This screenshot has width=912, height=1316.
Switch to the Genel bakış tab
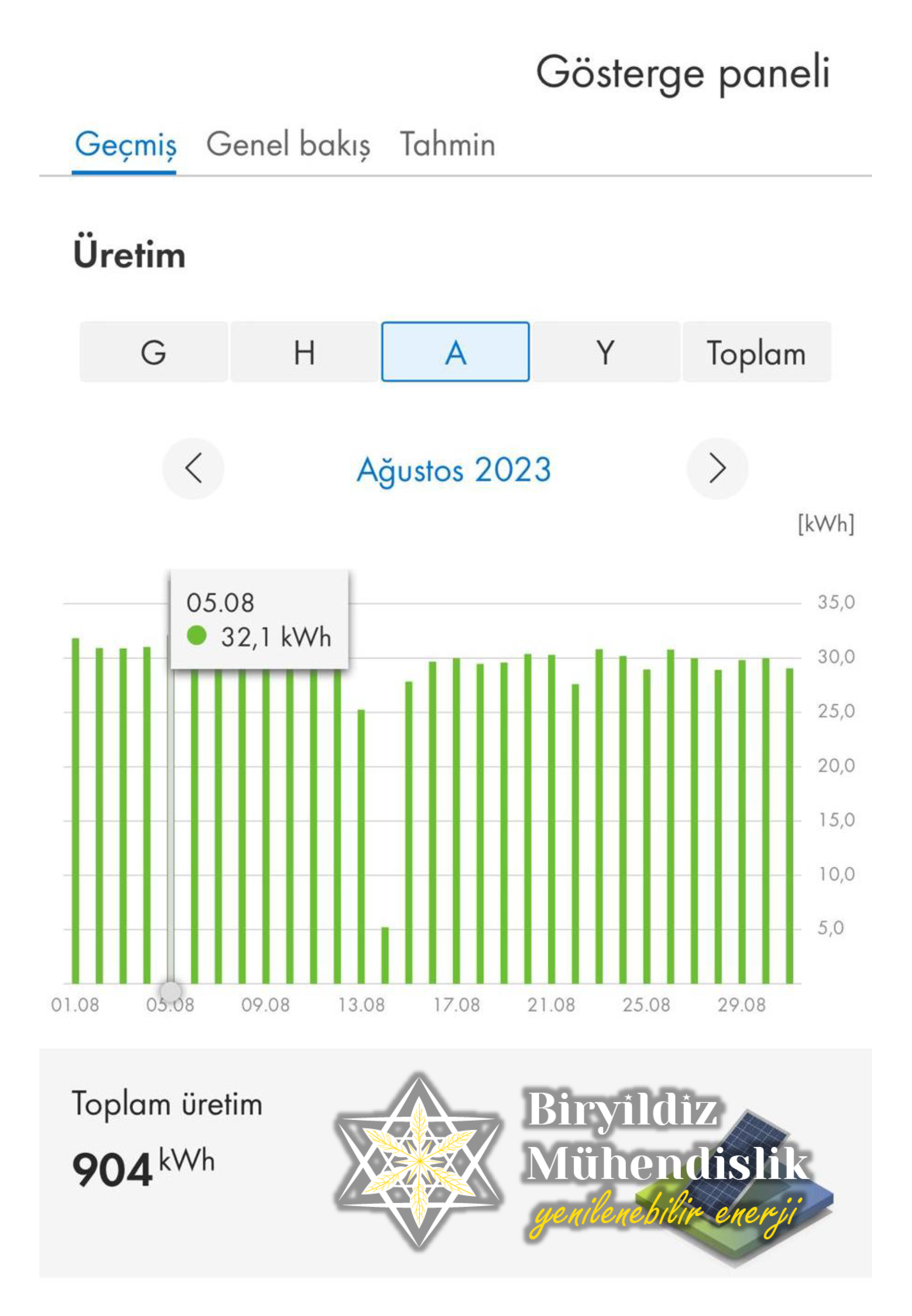coord(288,144)
